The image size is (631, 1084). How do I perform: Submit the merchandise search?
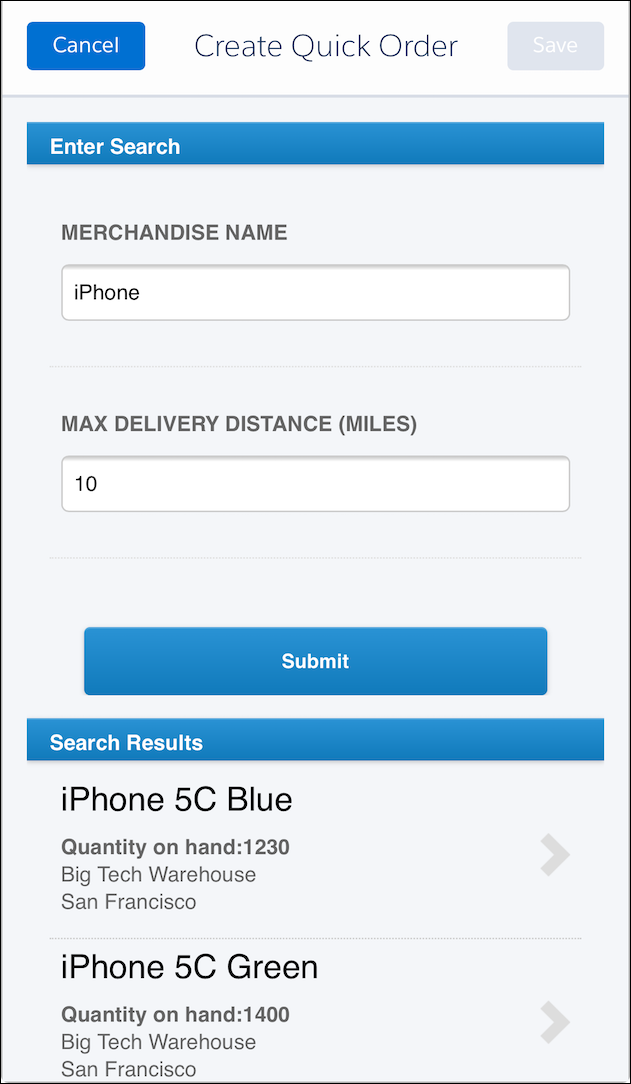pos(315,661)
